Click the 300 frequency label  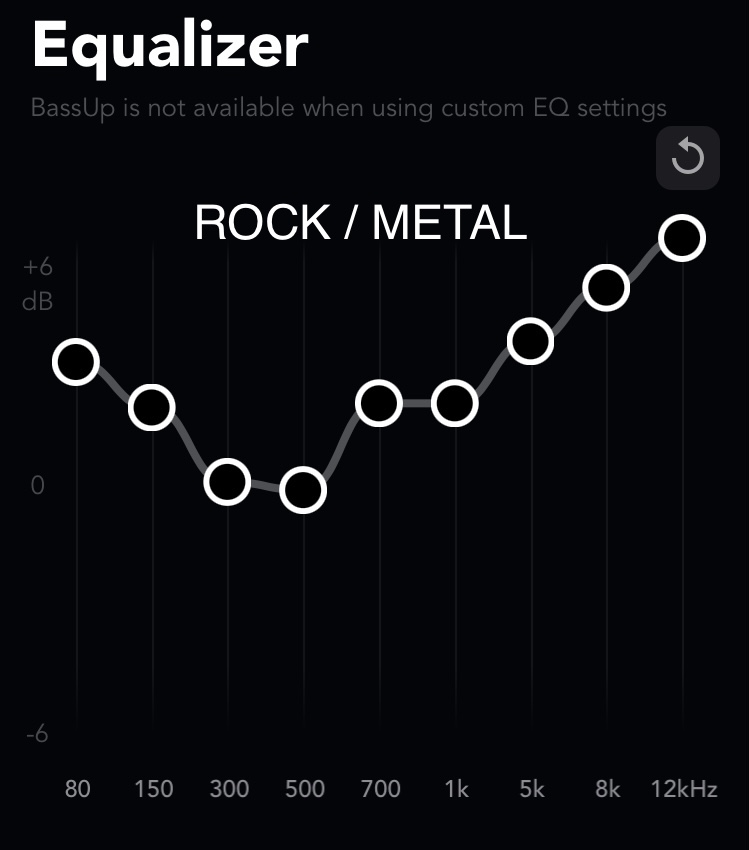(x=229, y=789)
